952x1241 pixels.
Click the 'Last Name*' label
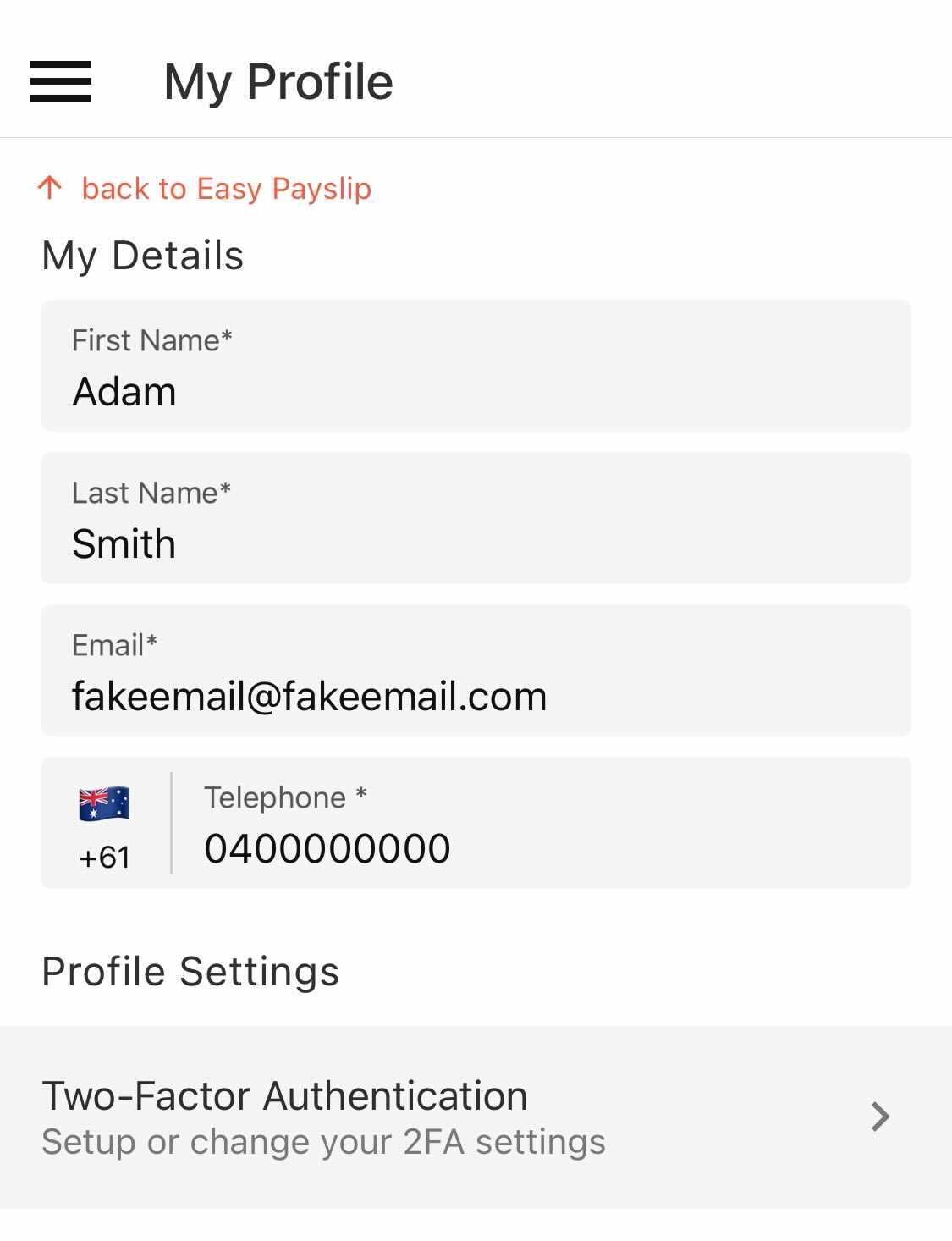coord(151,492)
